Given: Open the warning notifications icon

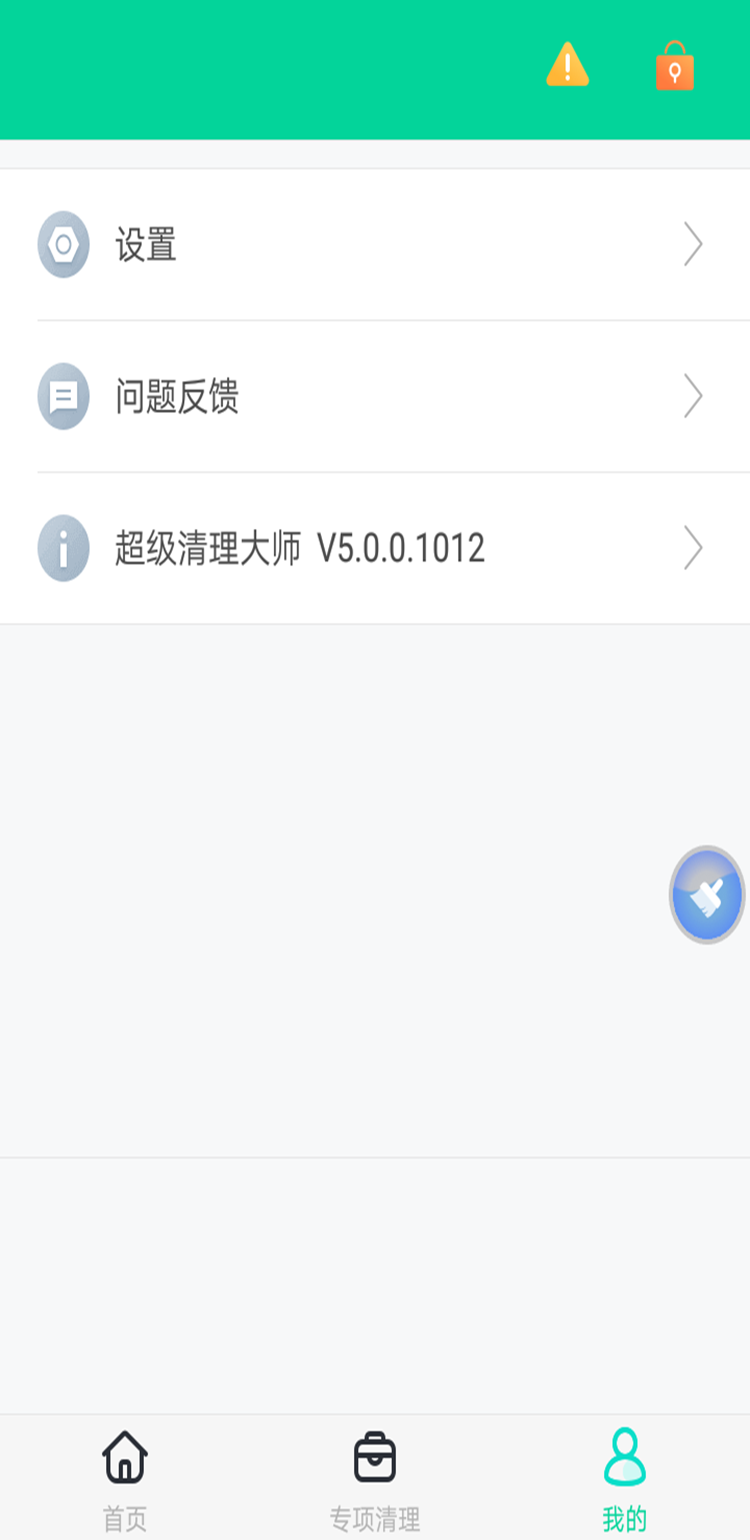Looking at the screenshot, I should (567, 66).
